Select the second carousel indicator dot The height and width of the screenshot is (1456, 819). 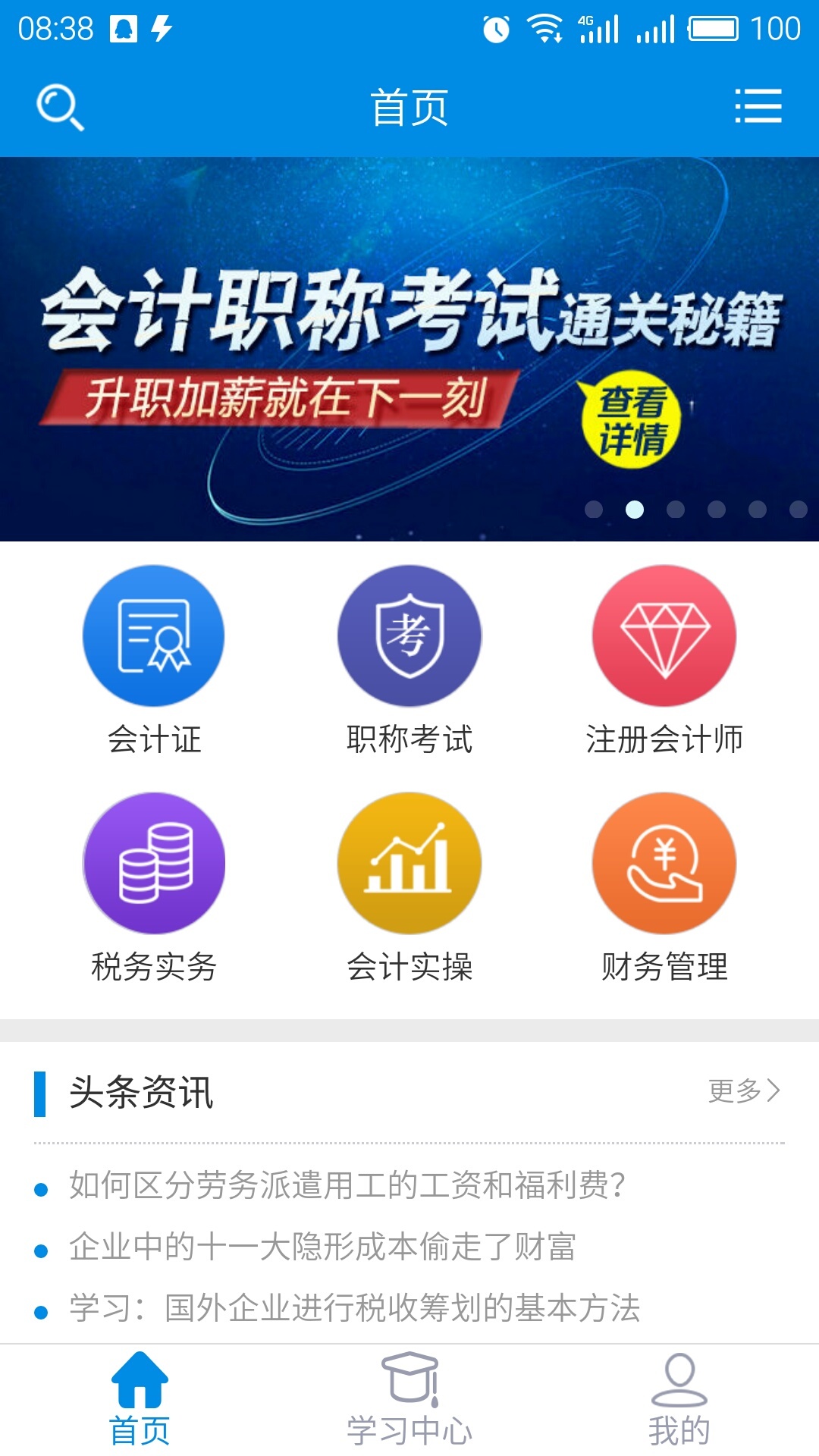coord(635,510)
